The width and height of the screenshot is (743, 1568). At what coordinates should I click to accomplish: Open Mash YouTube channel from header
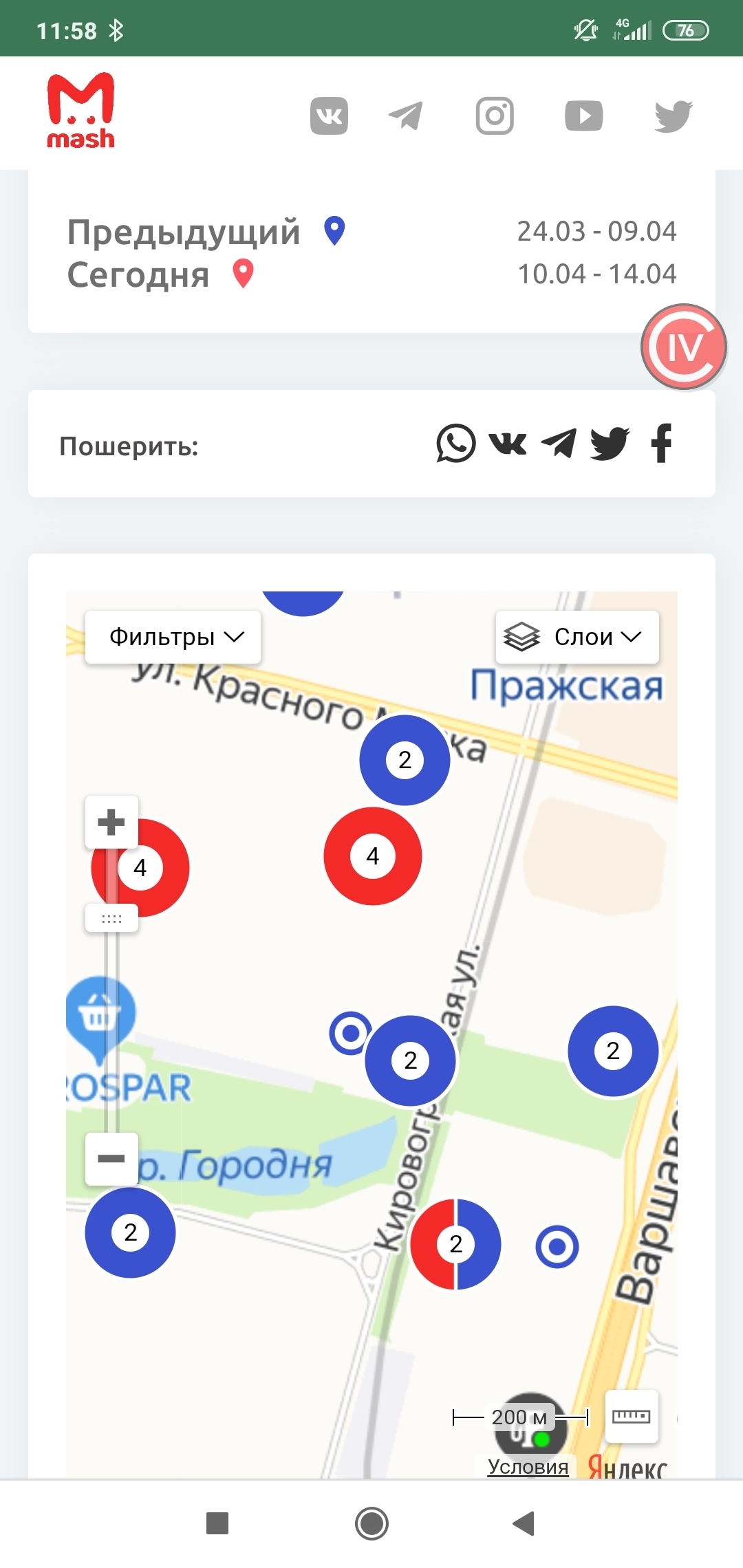point(583,116)
